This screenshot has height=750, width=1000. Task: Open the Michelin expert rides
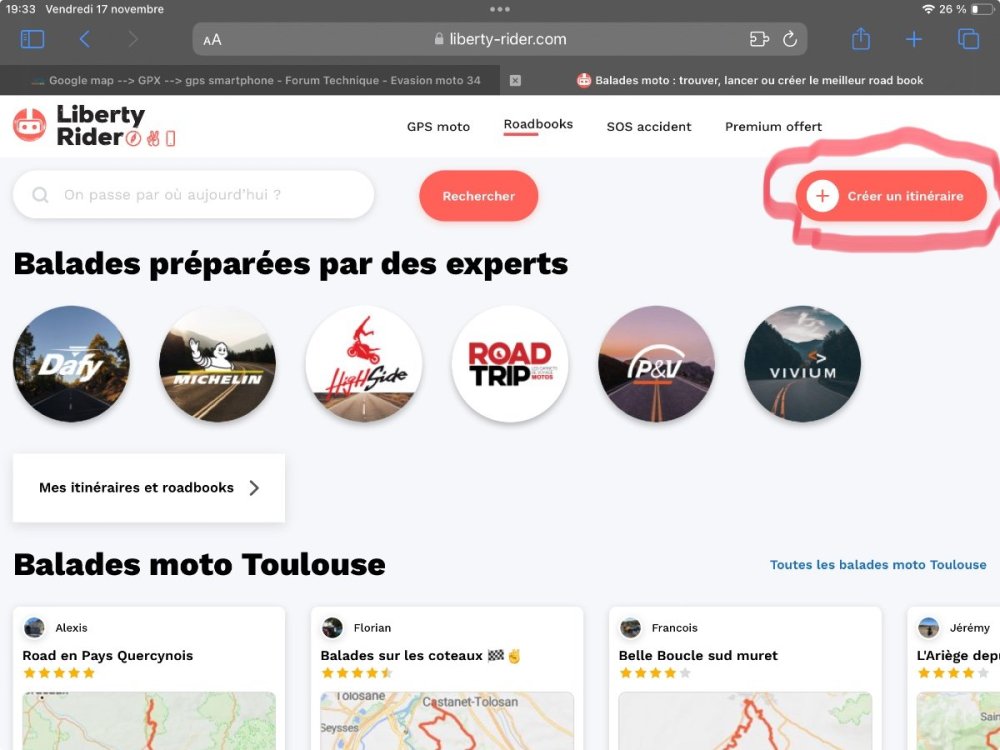[217, 364]
